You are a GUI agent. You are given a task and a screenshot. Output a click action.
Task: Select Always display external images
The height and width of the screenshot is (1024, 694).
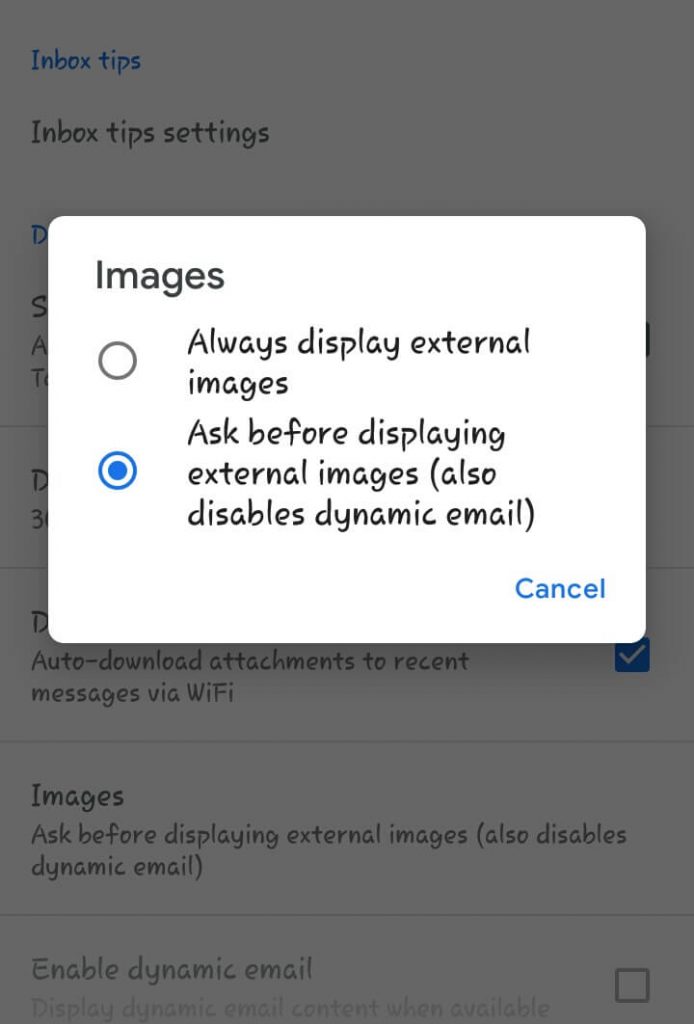[118, 361]
